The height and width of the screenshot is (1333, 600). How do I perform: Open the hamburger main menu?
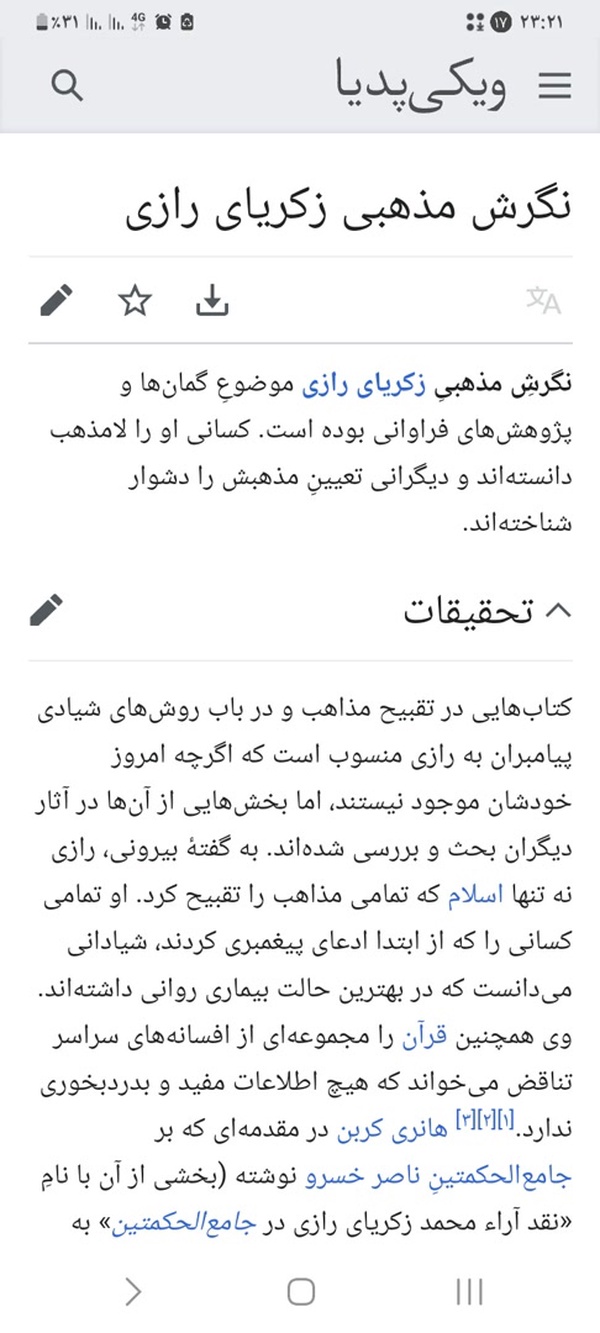pos(554,87)
